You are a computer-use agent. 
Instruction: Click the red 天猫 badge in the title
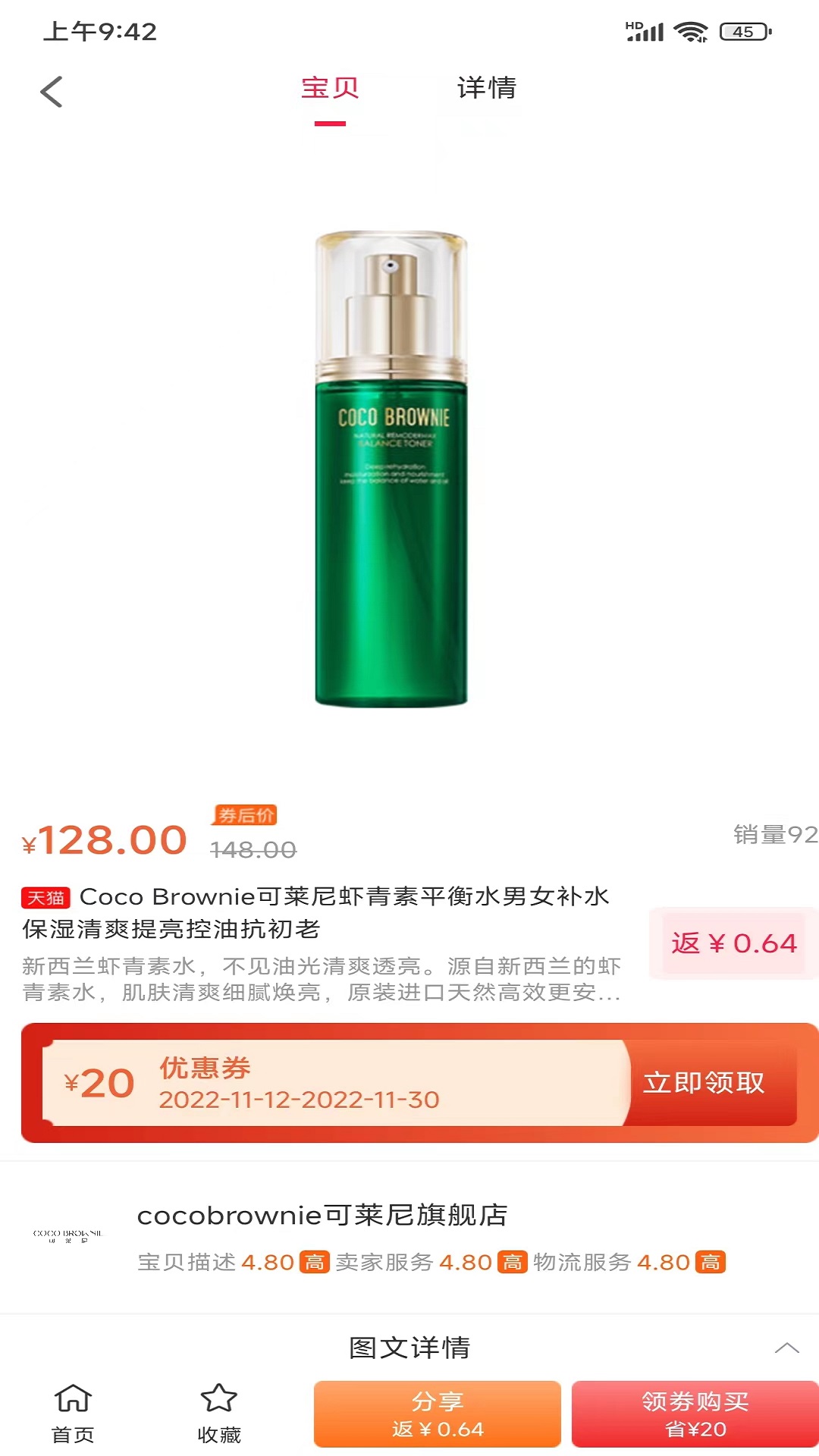(44, 896)
